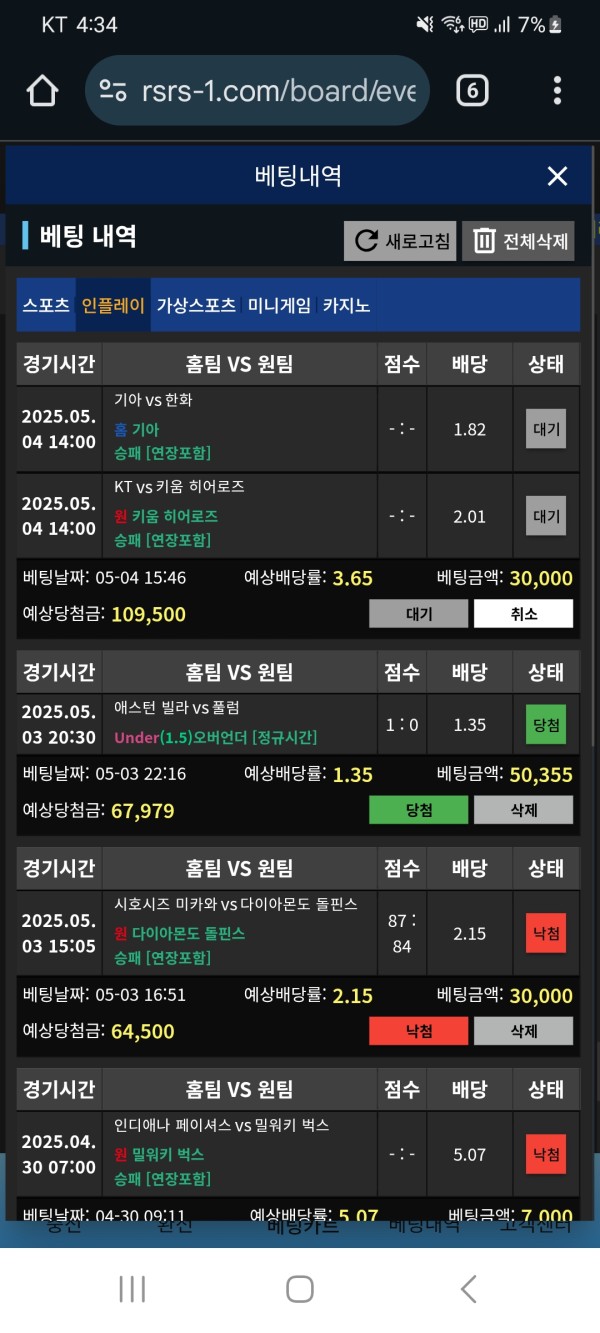This screenshot has height=1333, width=600.
Task: Open the browser tab switcher showing 6
Action: [x=472, y=91]
